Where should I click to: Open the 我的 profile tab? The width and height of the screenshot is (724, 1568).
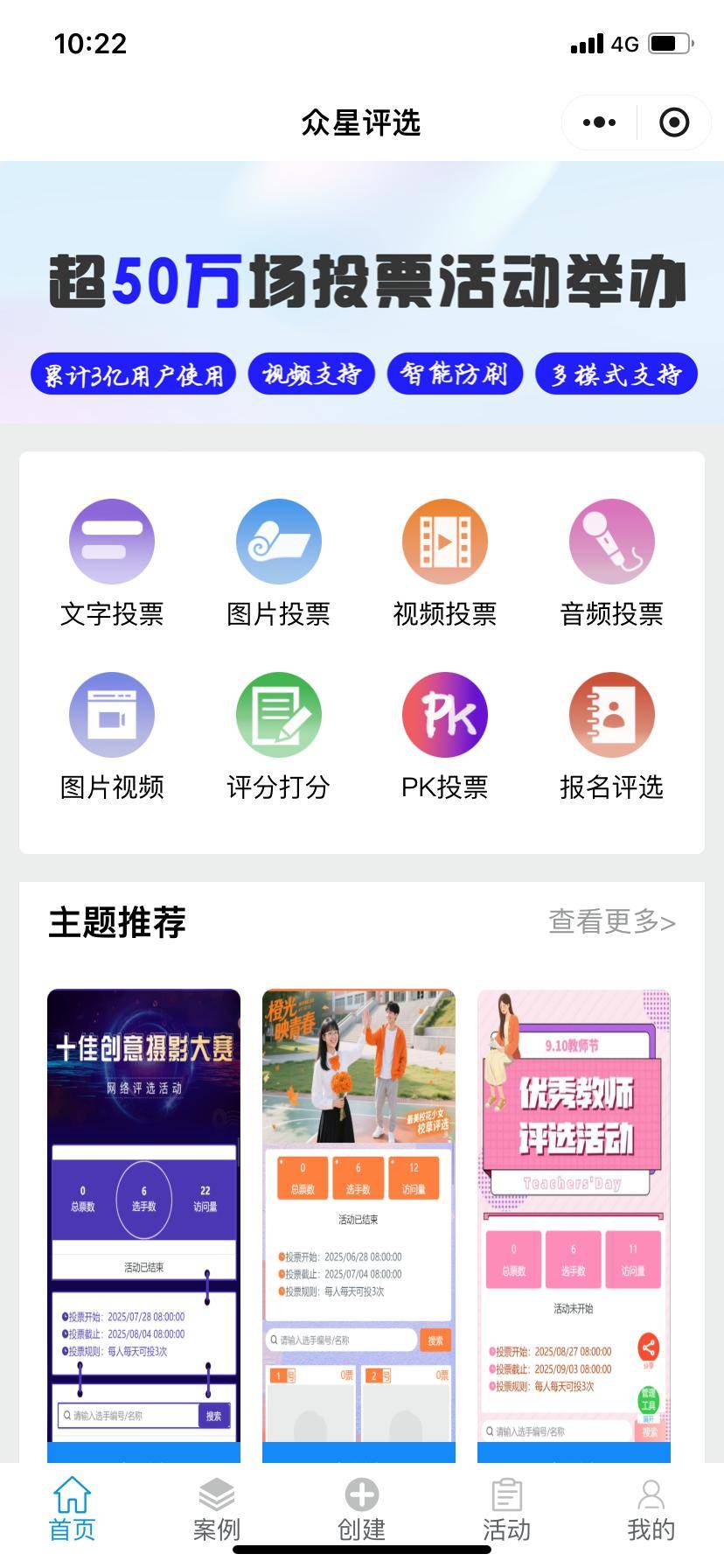pyautogui.click(x=651, y=1509)
